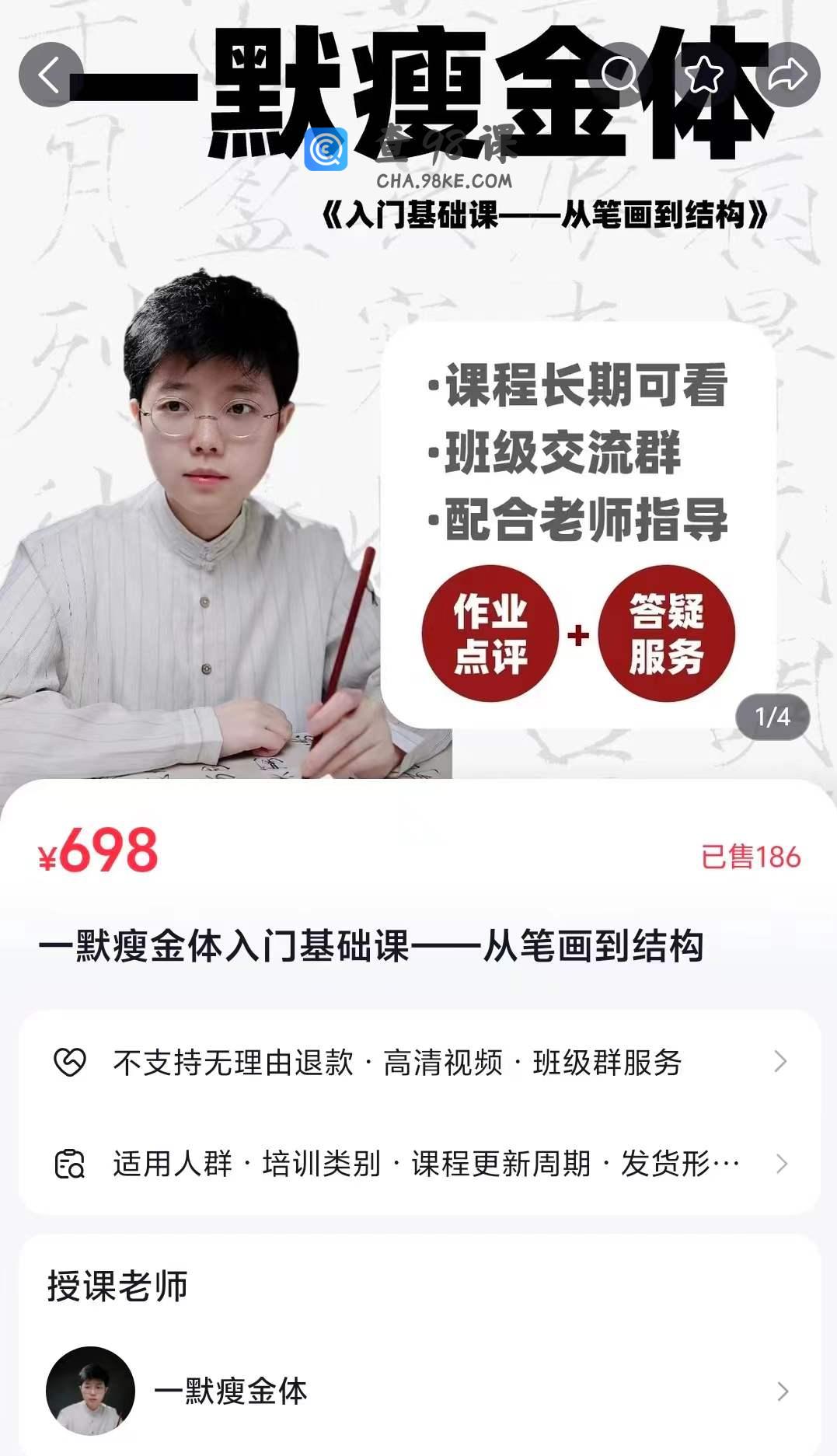
Task: Share this course page
Action: (788, 75)
